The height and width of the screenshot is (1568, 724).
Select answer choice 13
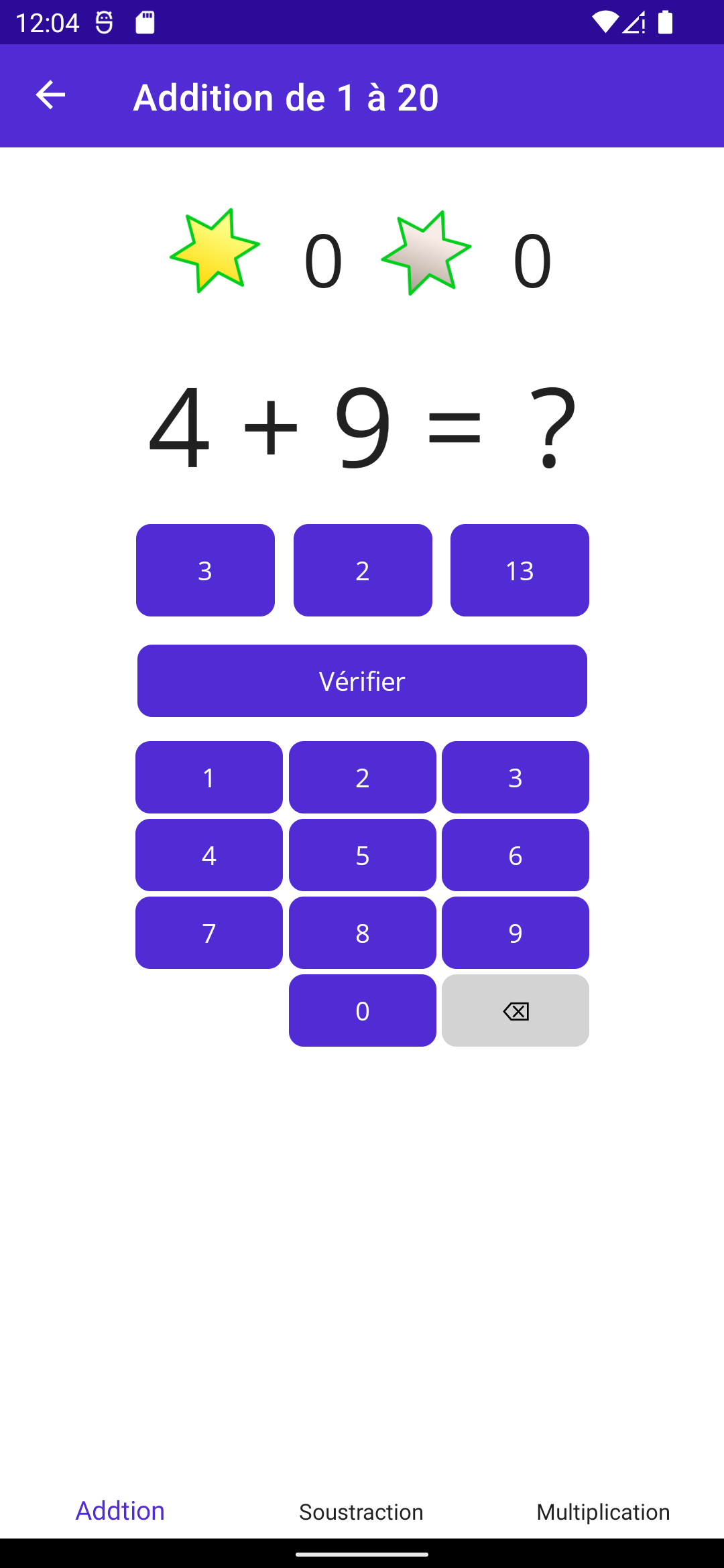point(520,570)
